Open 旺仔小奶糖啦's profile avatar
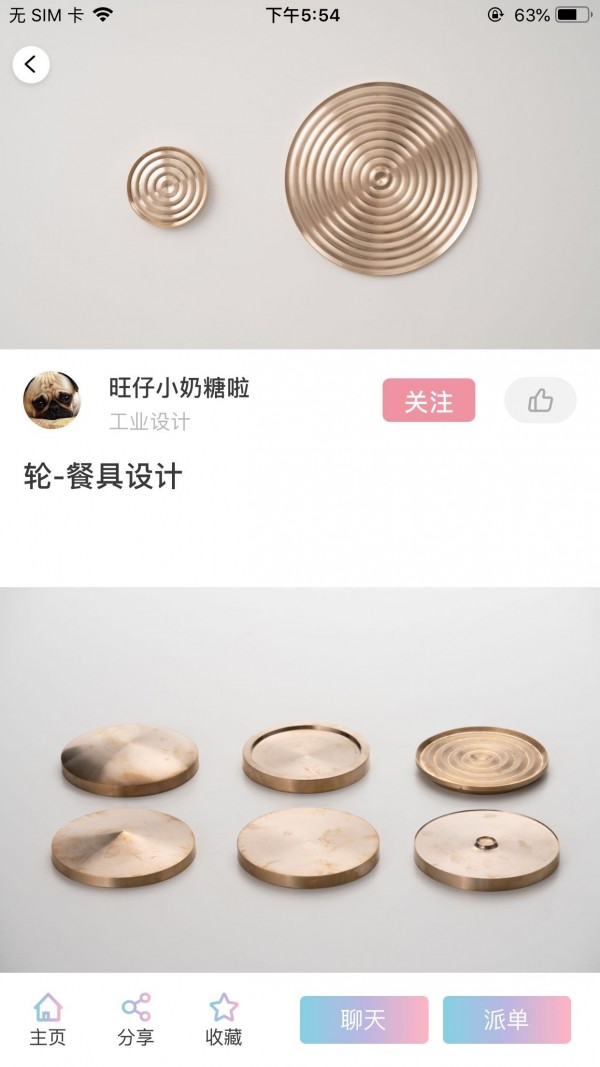 pos(52,401)
